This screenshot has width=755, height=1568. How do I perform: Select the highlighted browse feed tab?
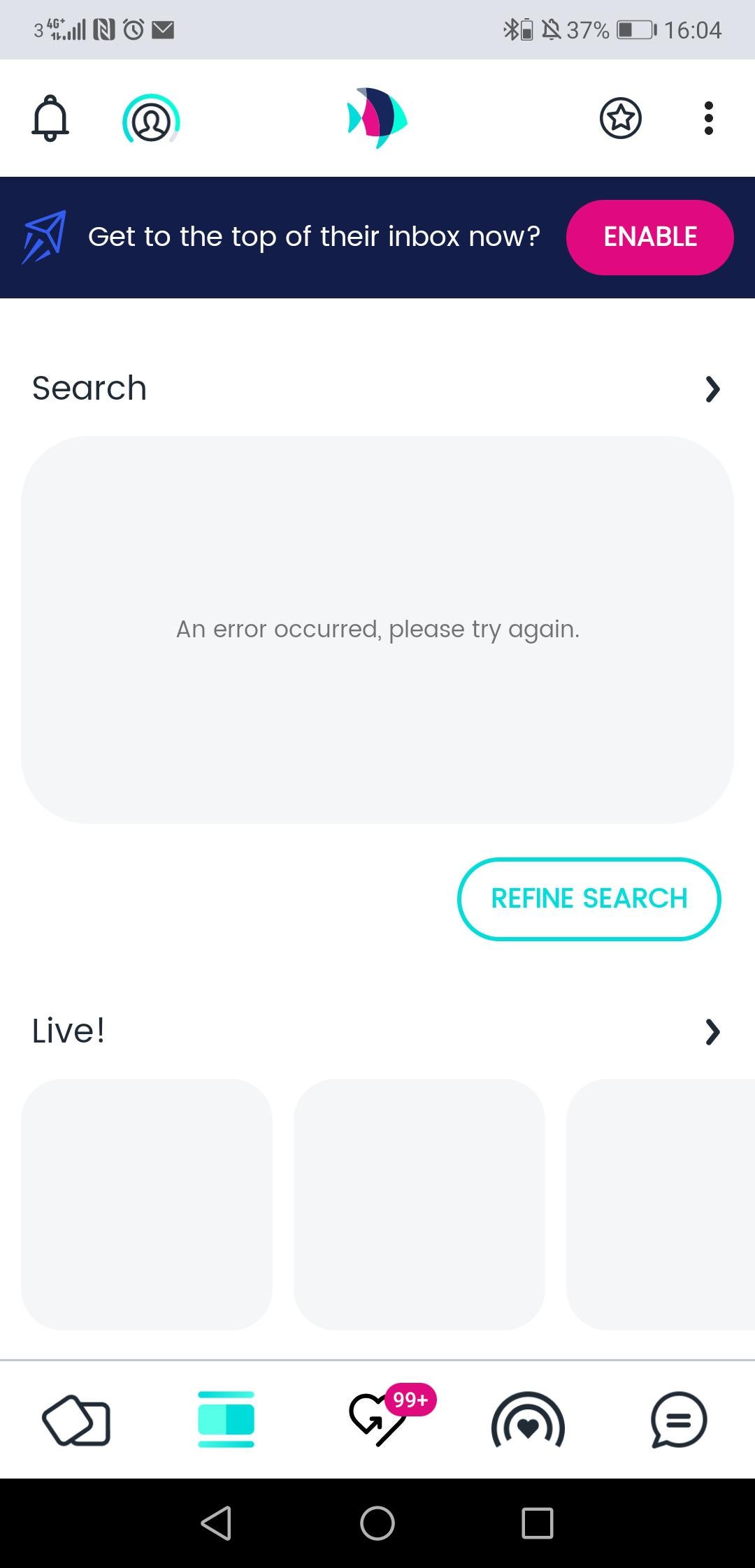[226, 1420]
